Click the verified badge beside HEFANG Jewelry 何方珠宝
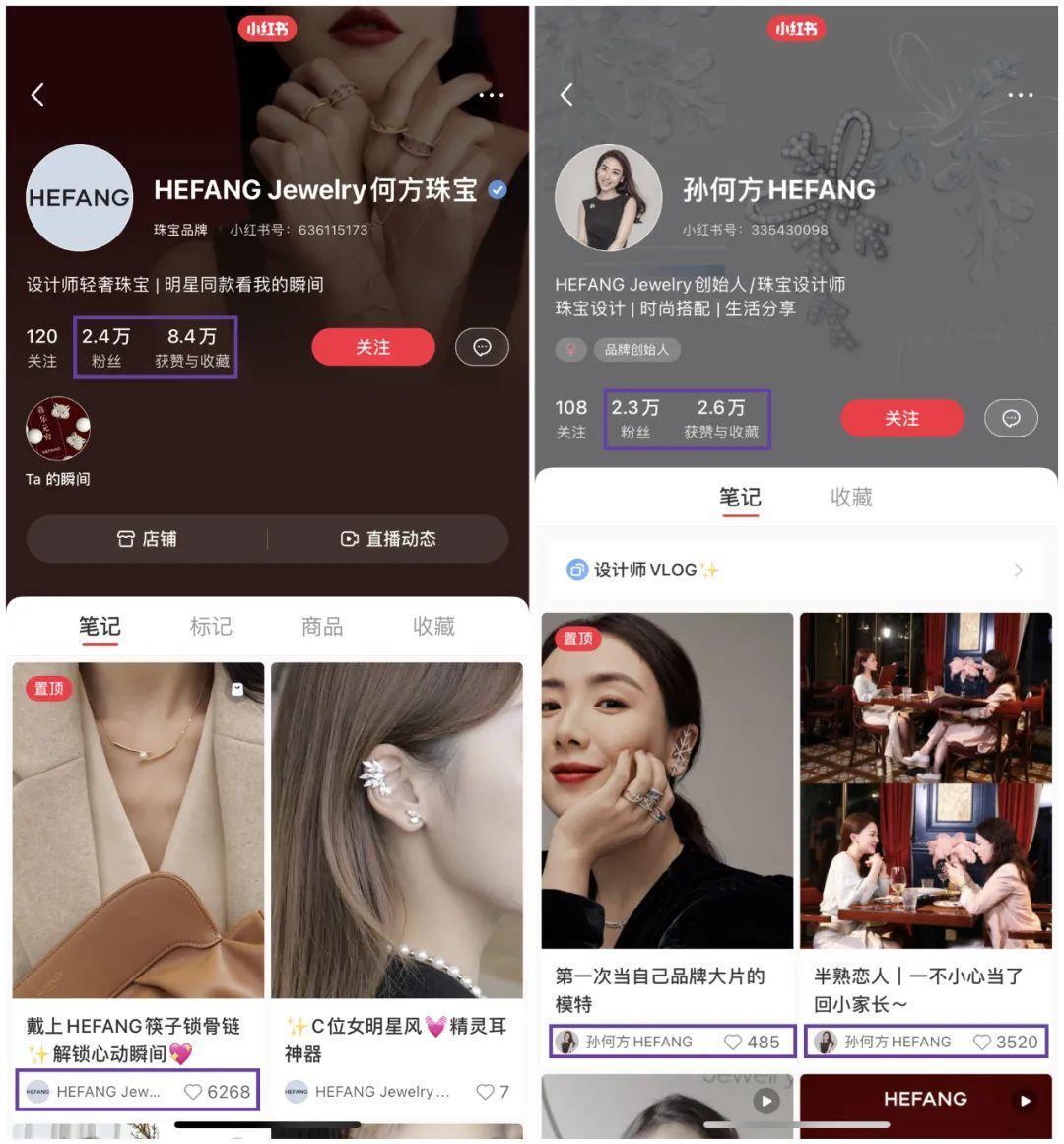 click(x=497, y=188)
